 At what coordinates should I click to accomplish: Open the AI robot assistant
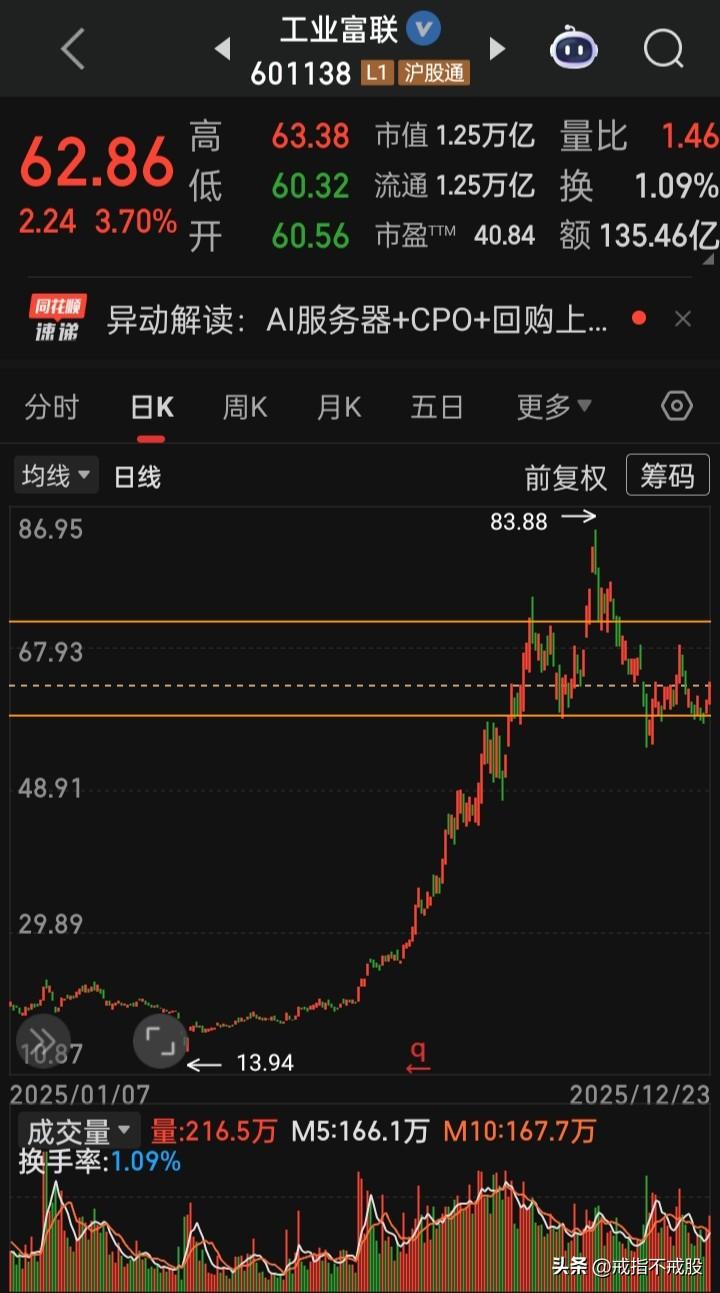tap(574, 49)
